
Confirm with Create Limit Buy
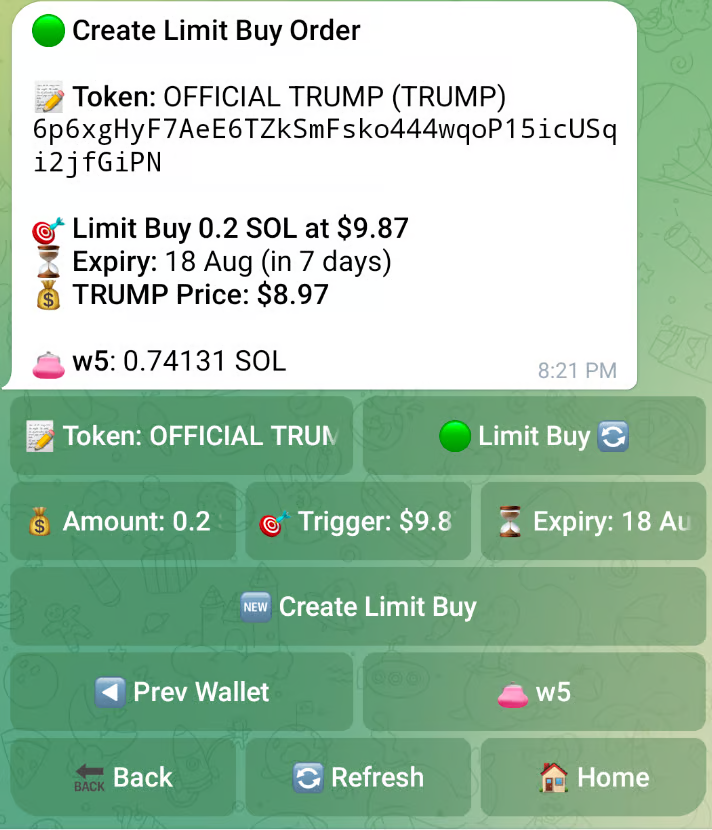click(357, 606)
